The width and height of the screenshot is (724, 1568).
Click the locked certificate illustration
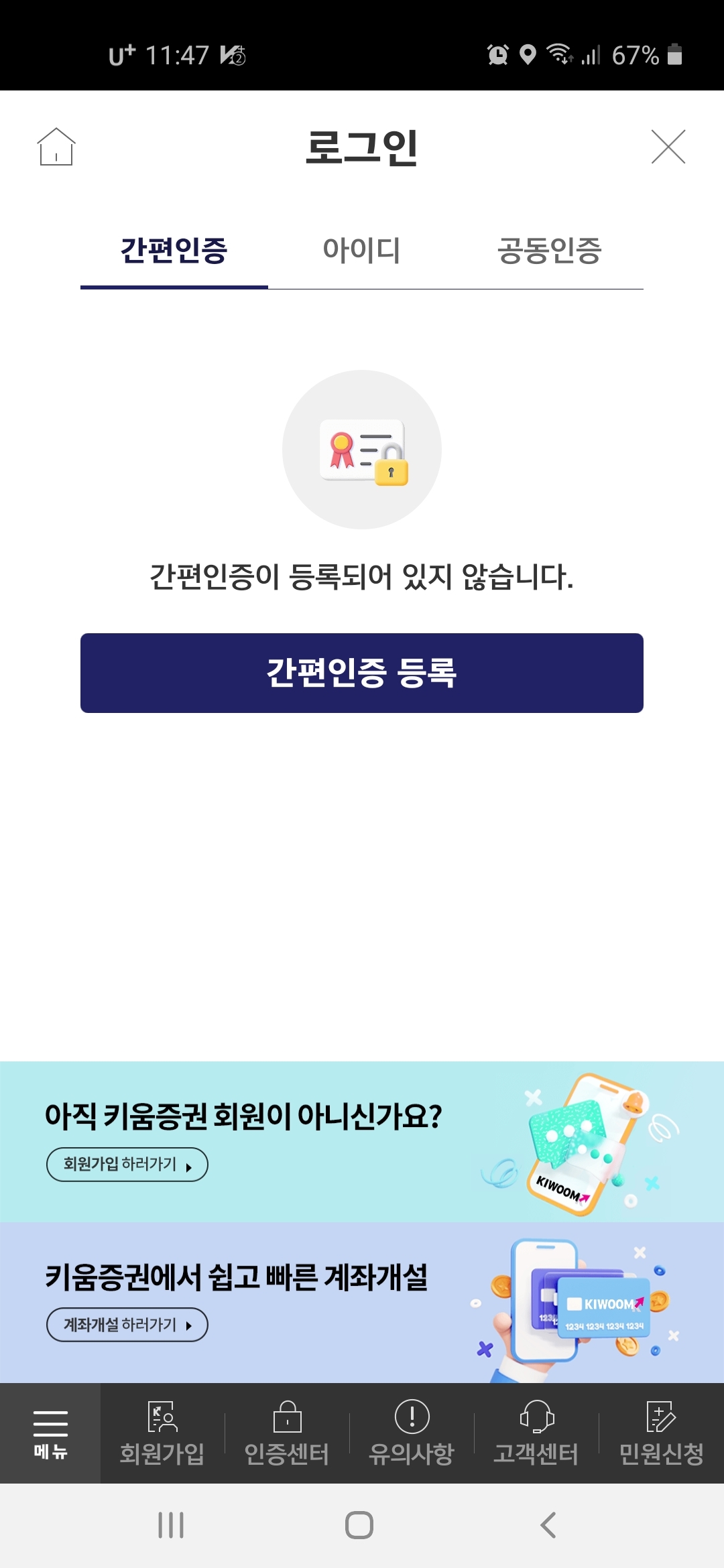coord(362,450)
